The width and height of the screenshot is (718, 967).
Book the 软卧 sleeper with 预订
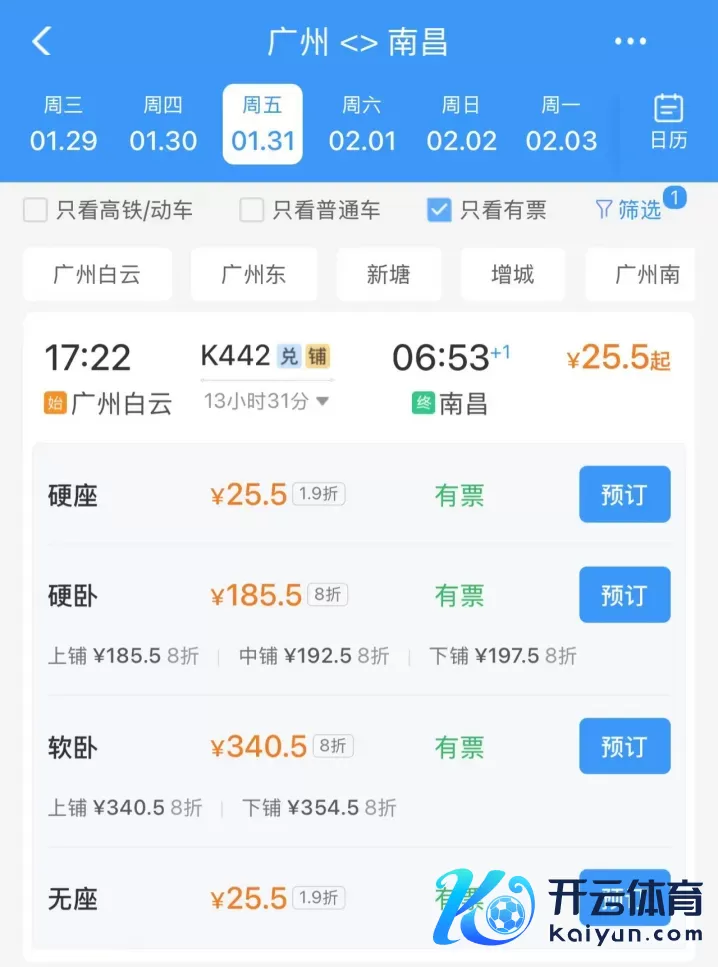pos(624,747)
